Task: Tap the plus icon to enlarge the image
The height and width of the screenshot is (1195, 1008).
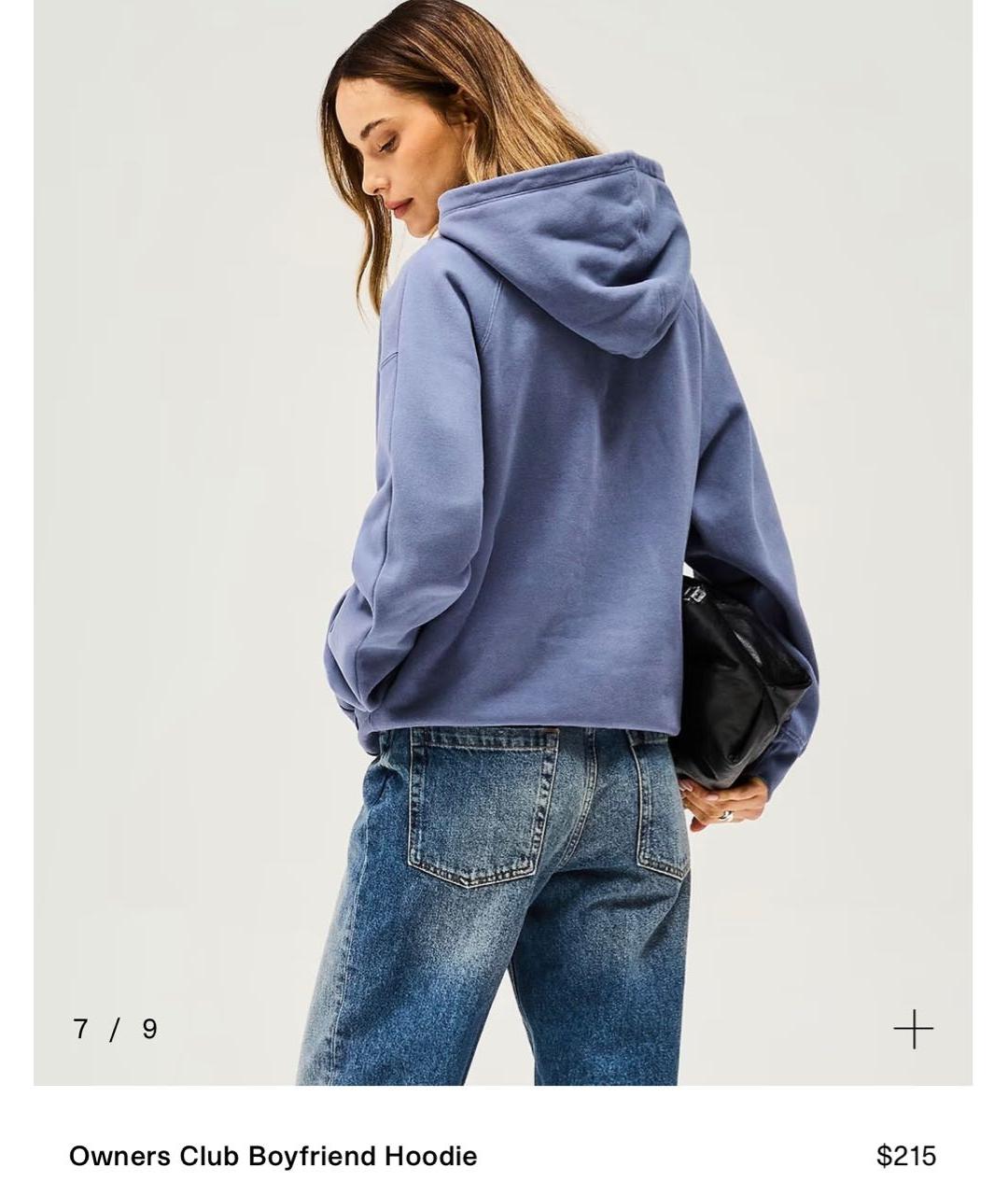Action: click(913, 1029)
